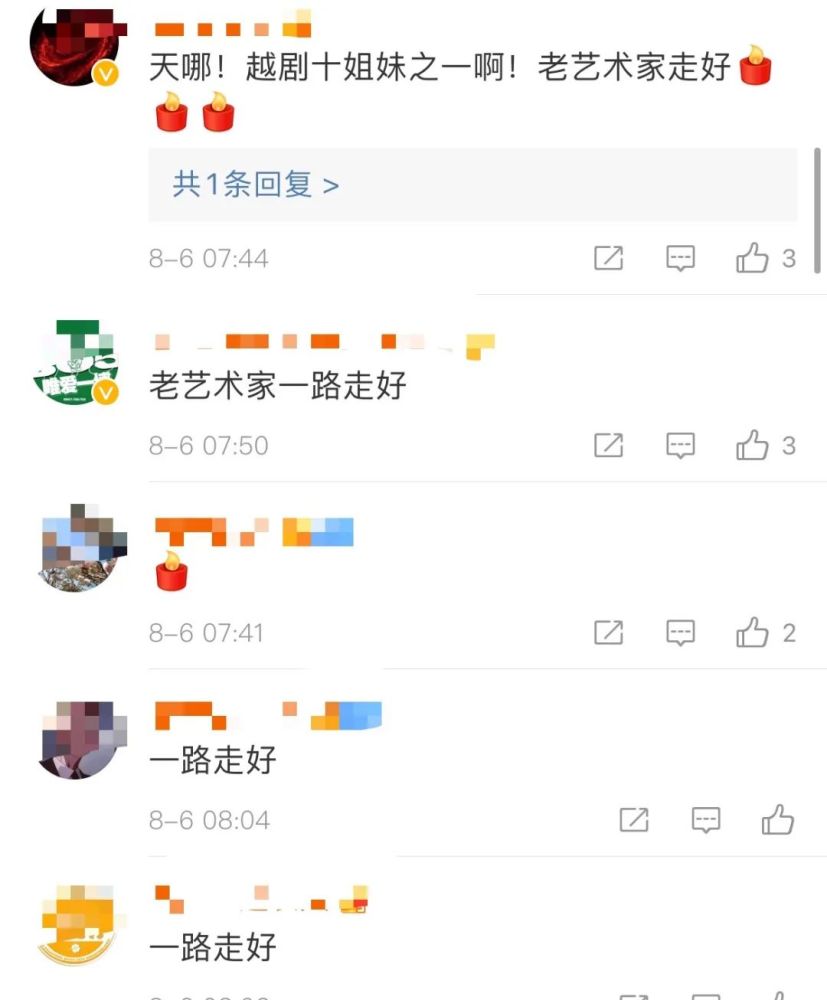827x1000 pixels.
Task: Like the comment posted at 8-6 07:44
Action: 753,259
